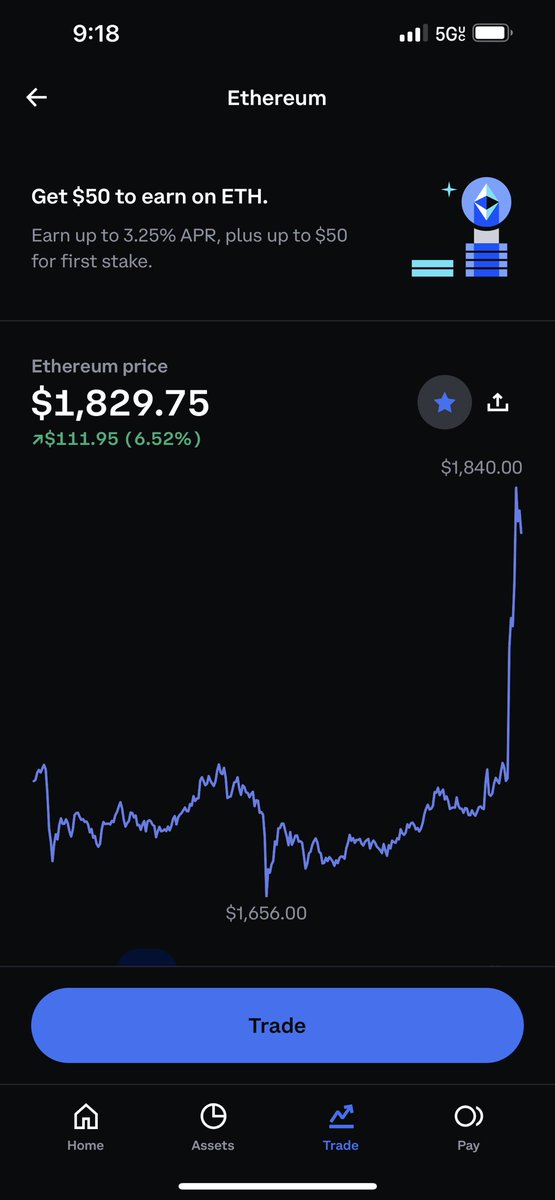Select the Trade tab in bottom navigation
The image size is (555, 1200).
click(x=341, y=1128)
